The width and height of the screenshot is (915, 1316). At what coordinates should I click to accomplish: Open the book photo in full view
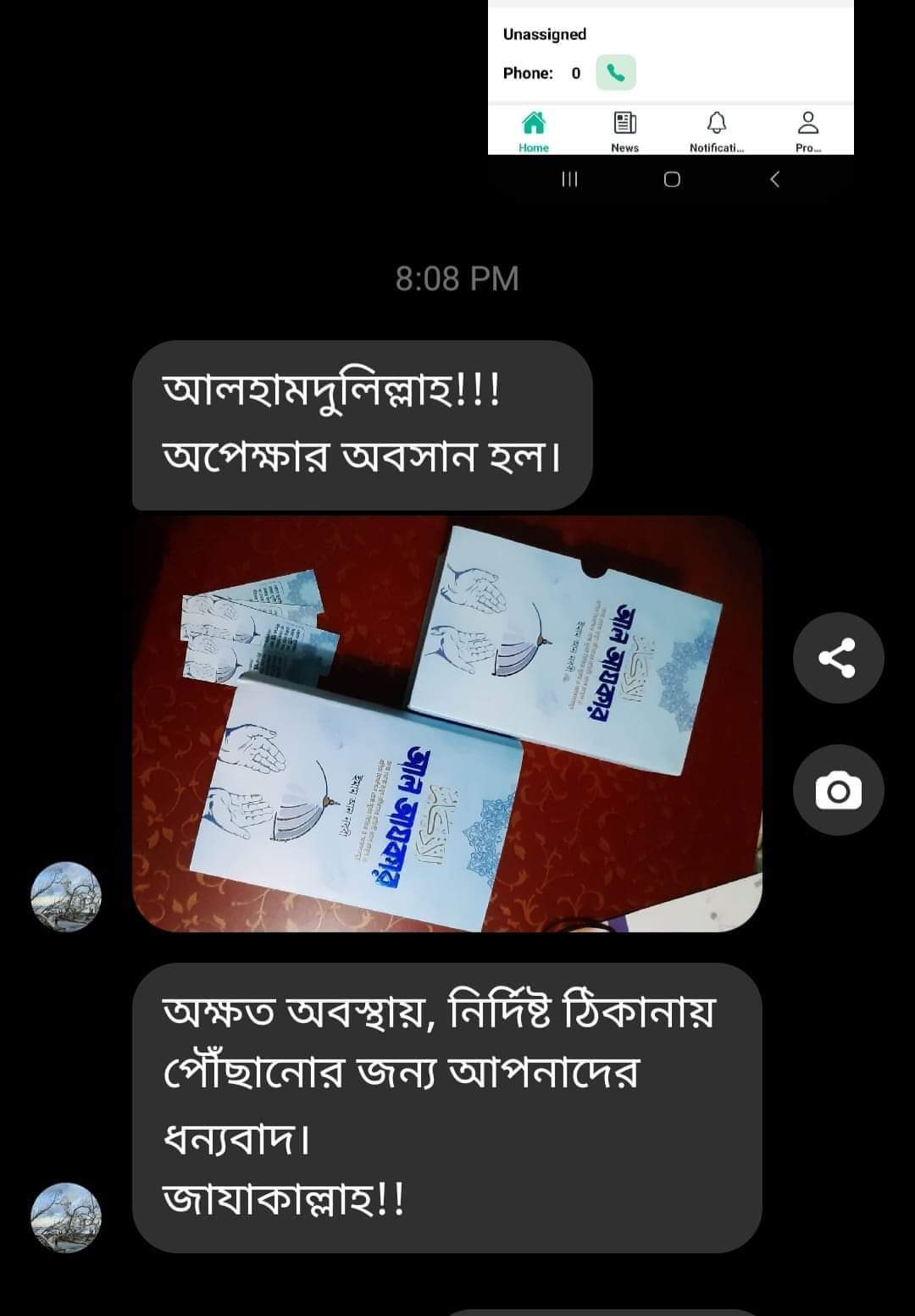(x=446, y=724)
